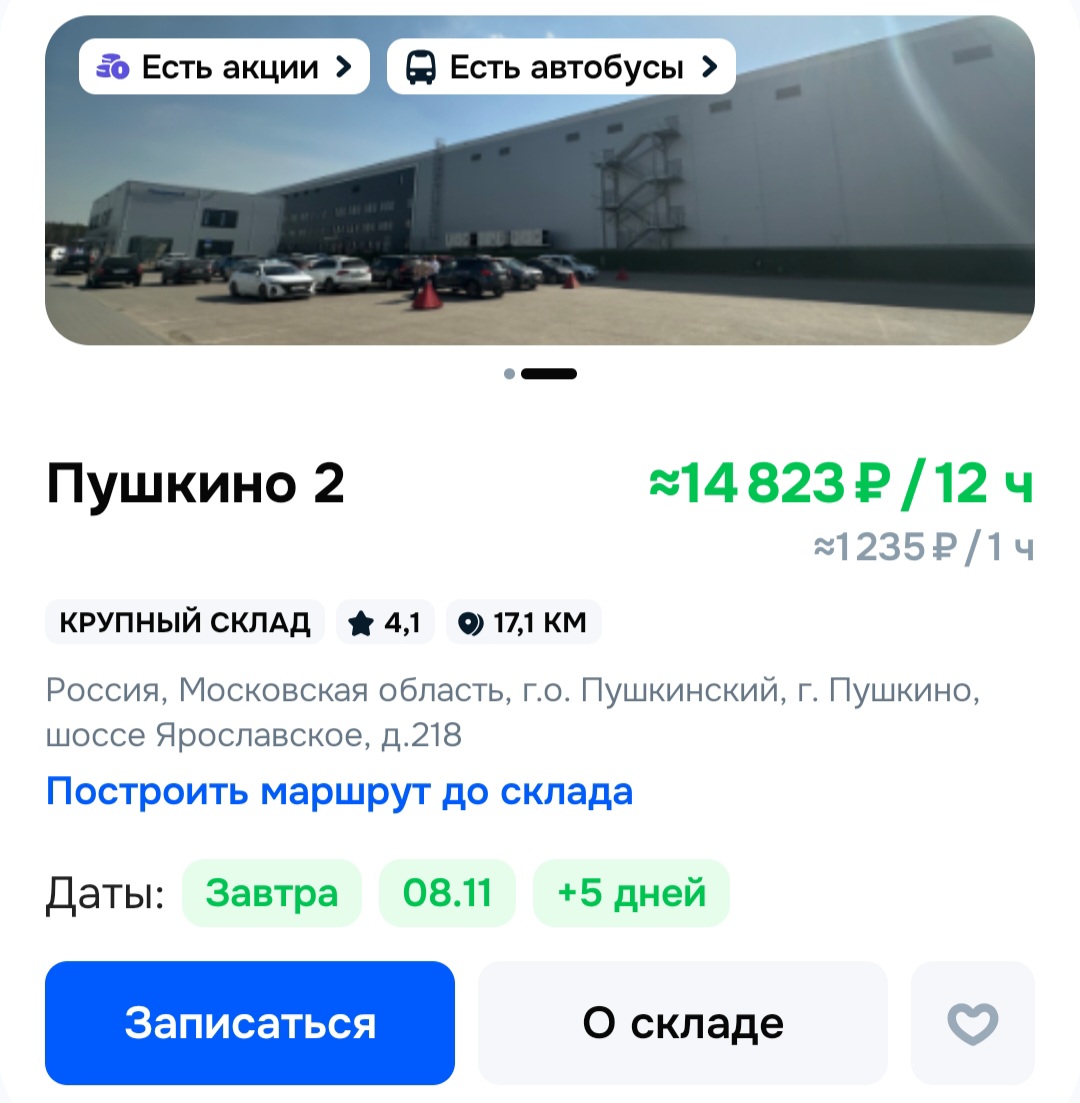The width and height of the screenshot is (1080, 1103).
Task: Open 'О складе' warehouse details
Action: [x=683, y=1023]
